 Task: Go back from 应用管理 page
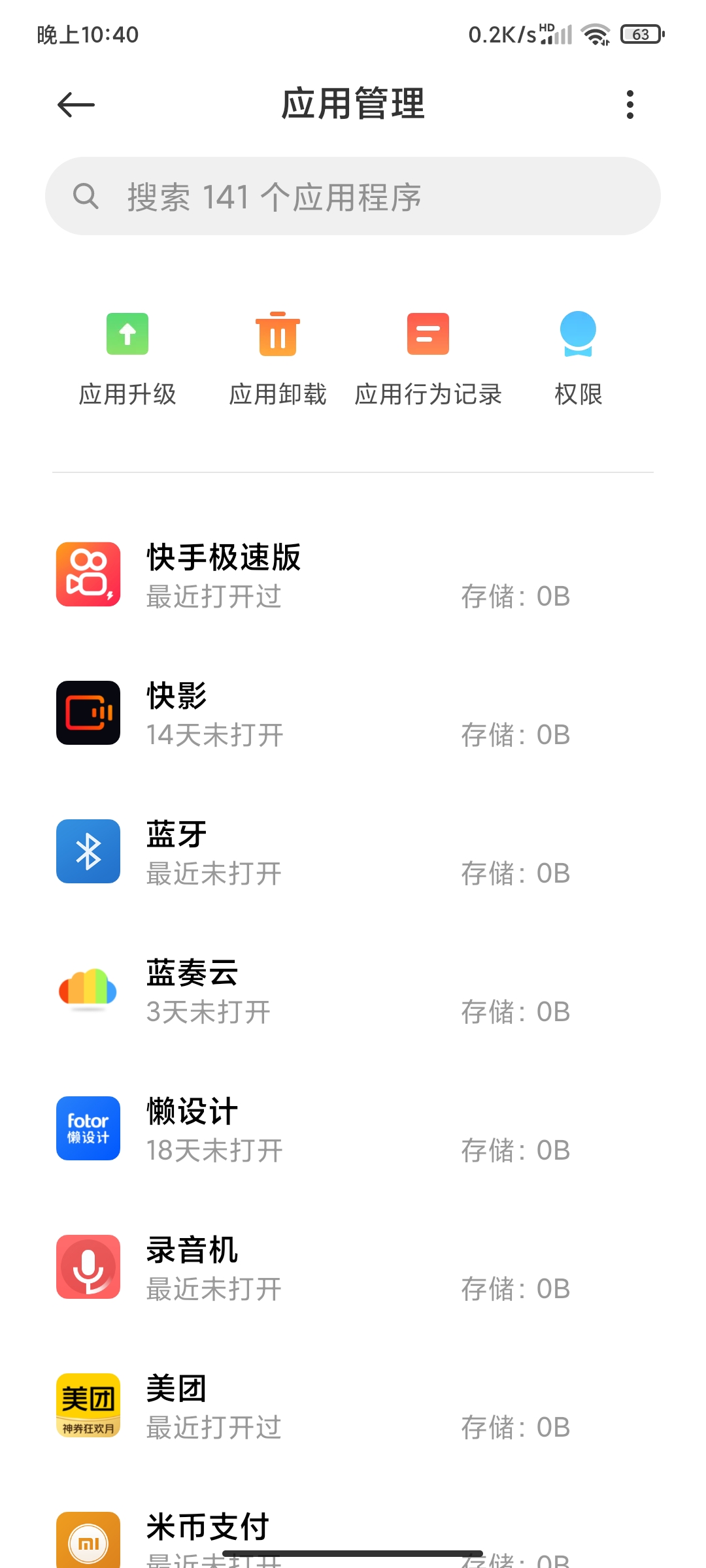76,105
